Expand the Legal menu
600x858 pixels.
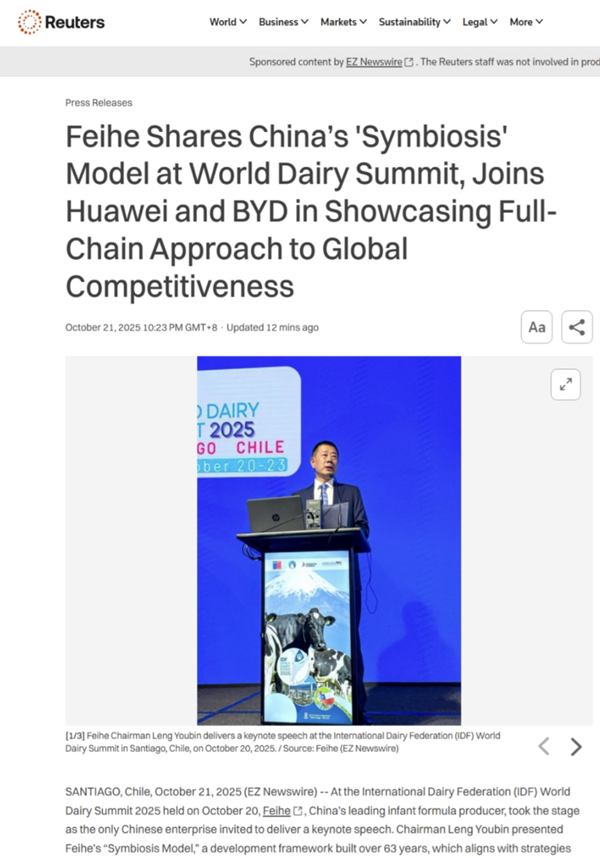(479, 21)
